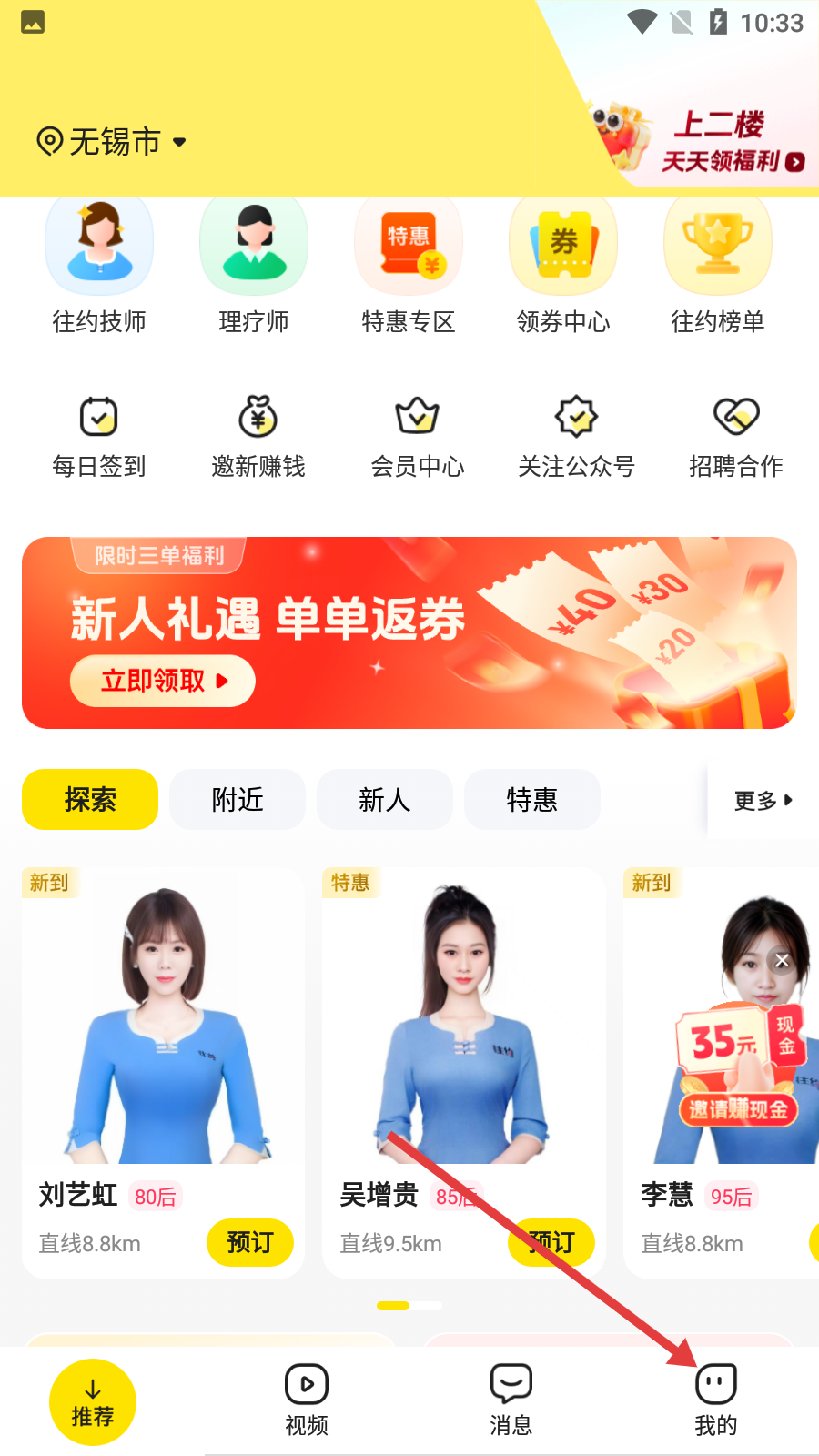Viewport: 819px width, 1456px height.
Task: Open 特惠专区 section
Action: (409, 266)
